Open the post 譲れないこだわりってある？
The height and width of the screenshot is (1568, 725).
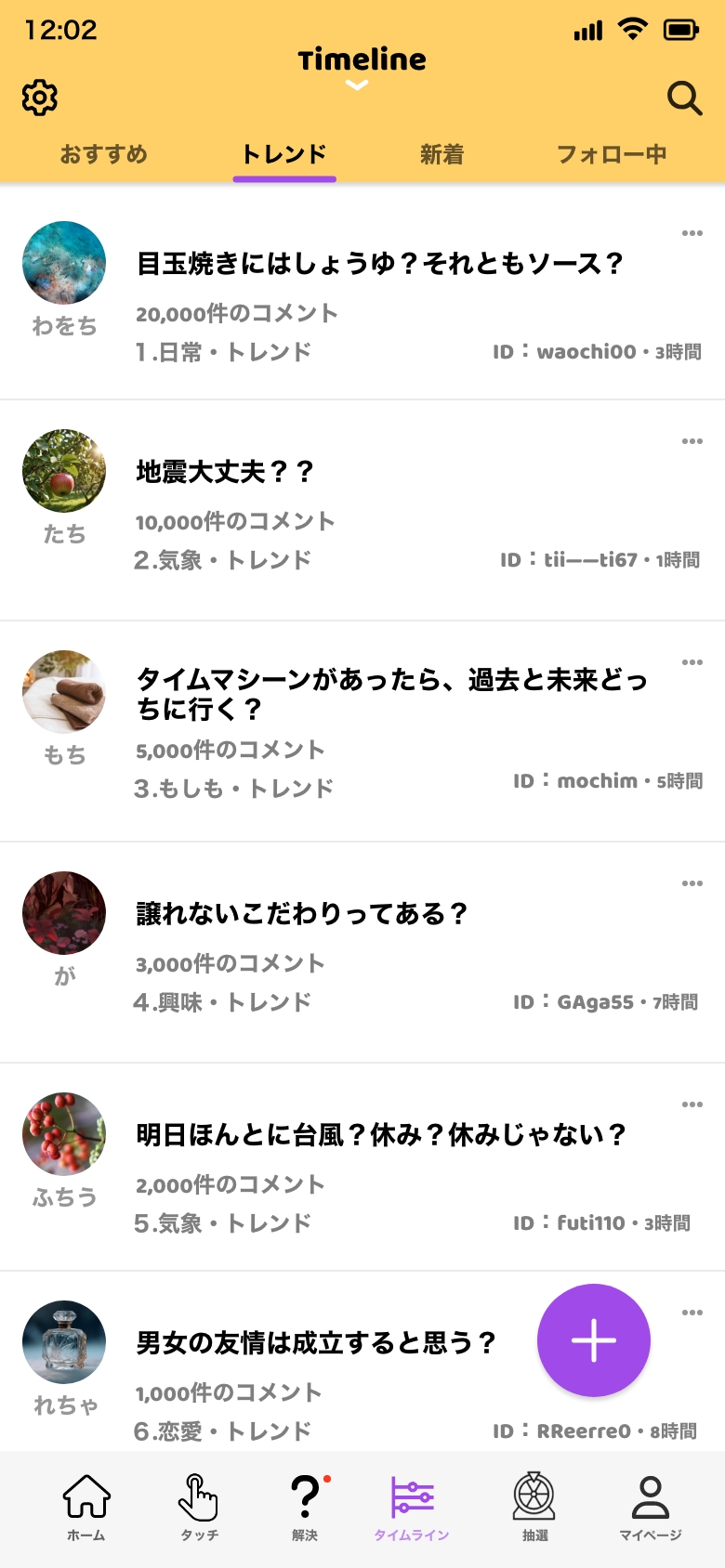tap(302, 914)
